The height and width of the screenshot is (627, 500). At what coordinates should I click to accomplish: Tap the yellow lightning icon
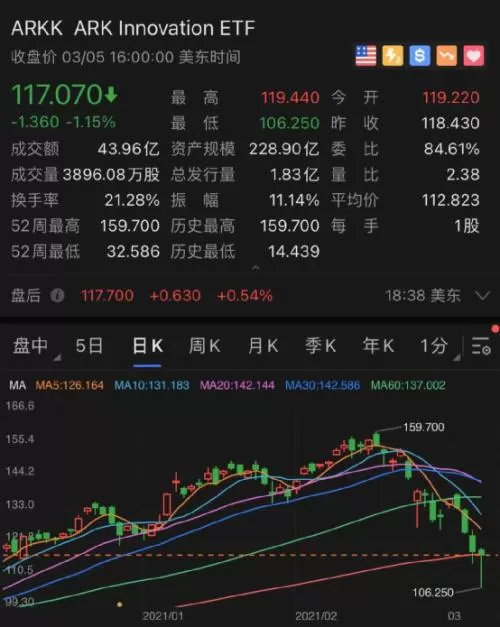click(x=393, y=55)
